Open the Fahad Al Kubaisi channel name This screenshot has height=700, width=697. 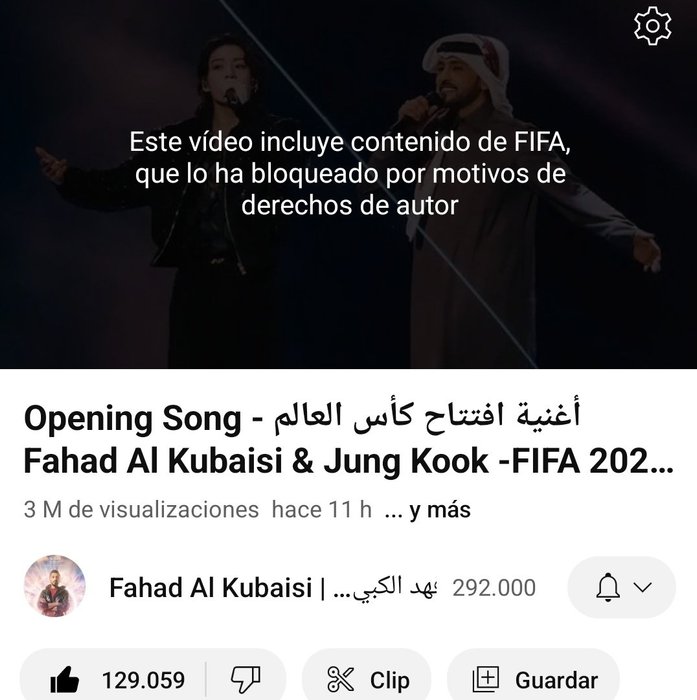[210, 588]
